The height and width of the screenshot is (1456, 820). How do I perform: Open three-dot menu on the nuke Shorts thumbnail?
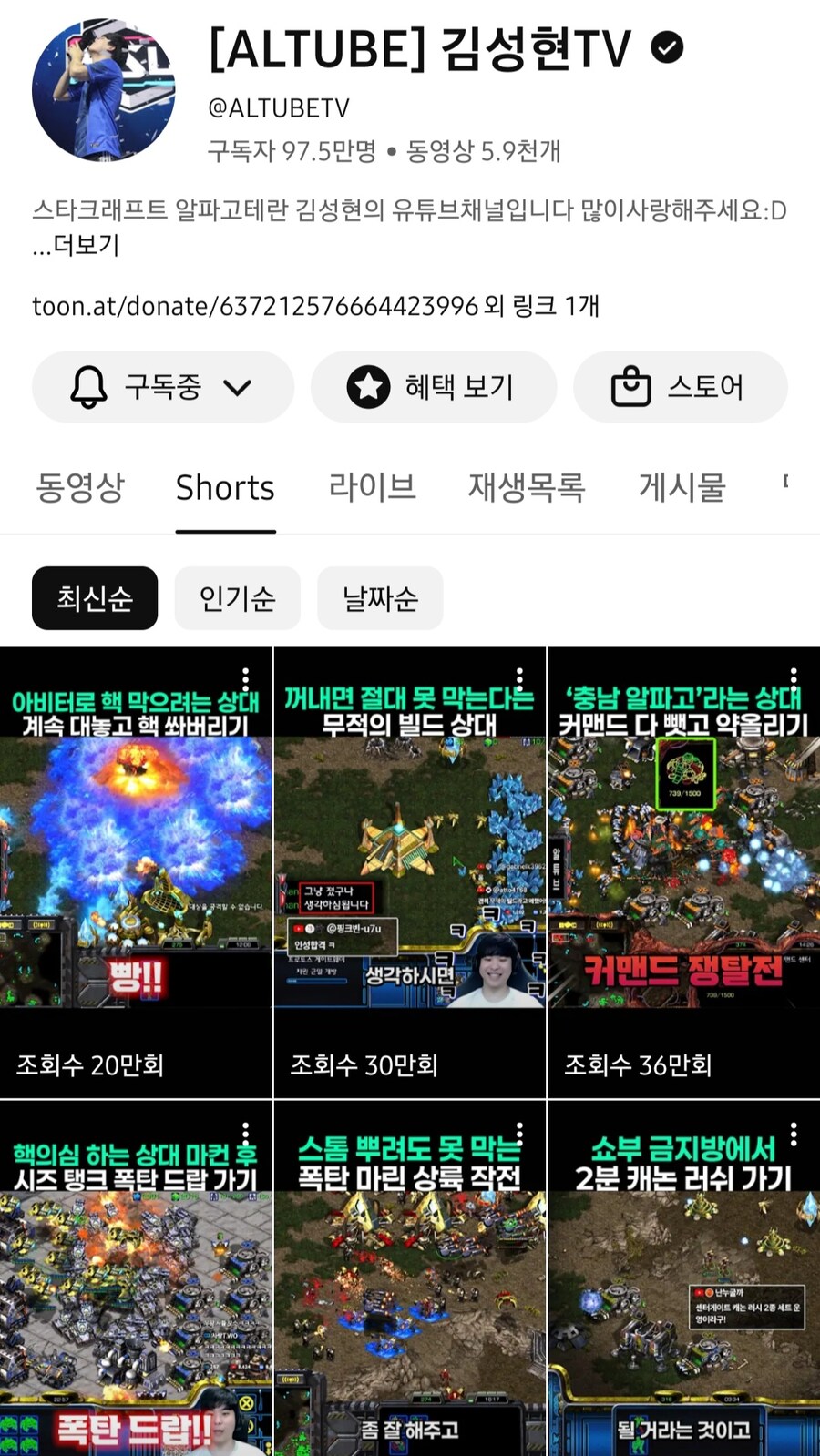click(x=247, y=678)
